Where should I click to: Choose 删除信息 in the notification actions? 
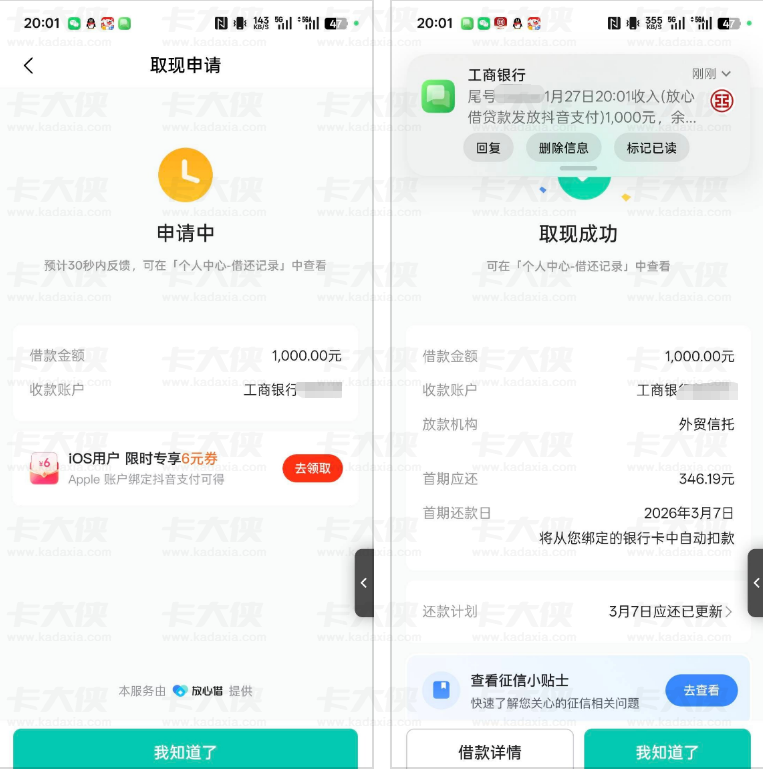point(562,147)
